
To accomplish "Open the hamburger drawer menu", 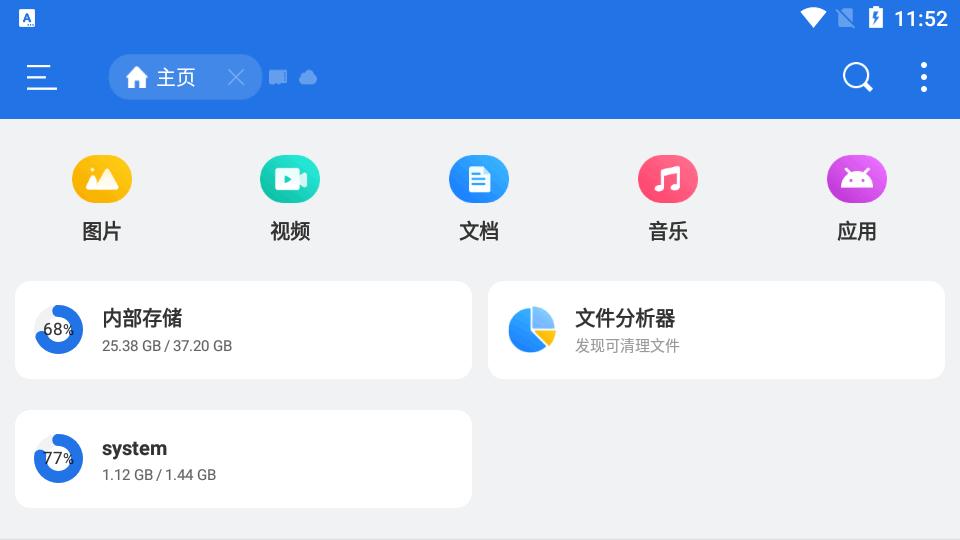I will pyautogui.click(x=41, y=77).
